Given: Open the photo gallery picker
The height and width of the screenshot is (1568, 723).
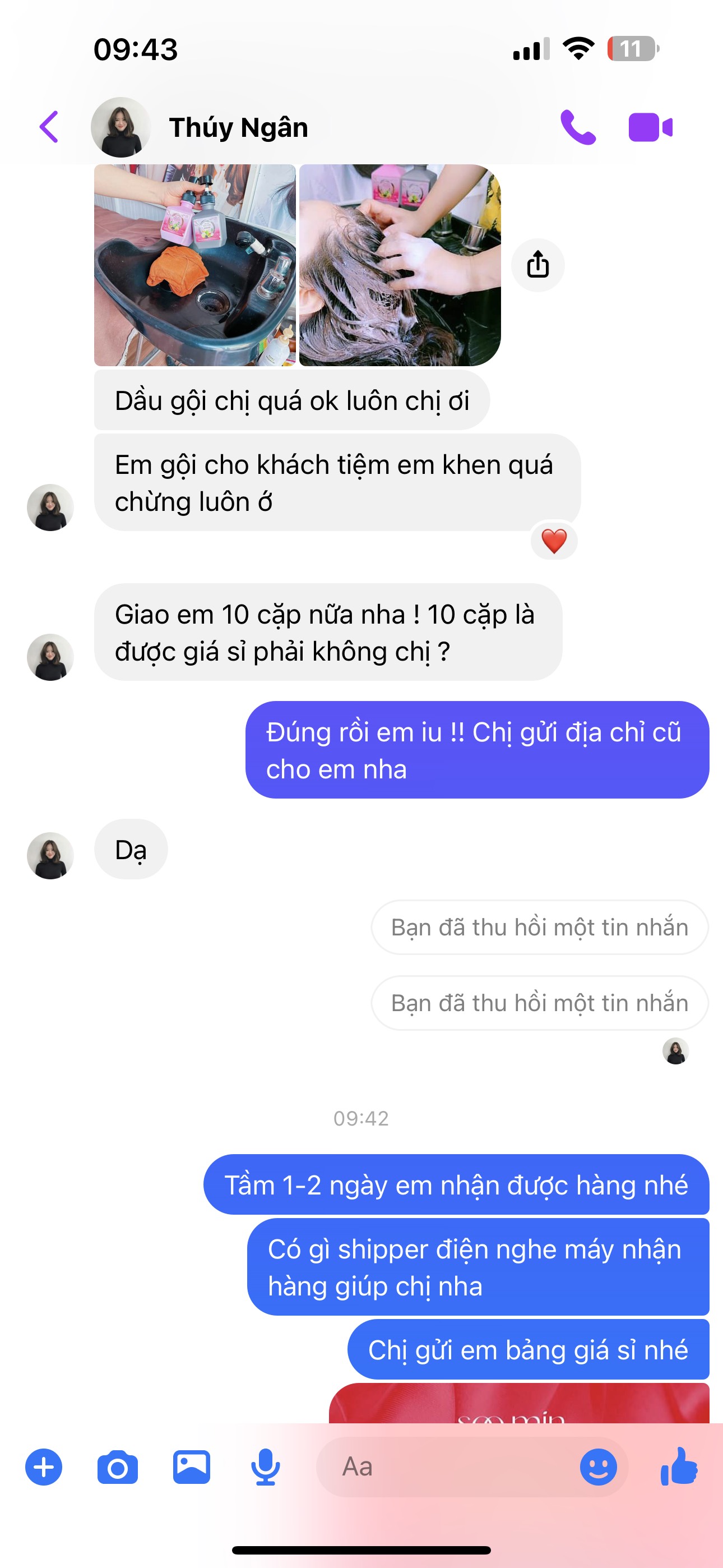Looking at the screenshot, I should click(192, 1468).
